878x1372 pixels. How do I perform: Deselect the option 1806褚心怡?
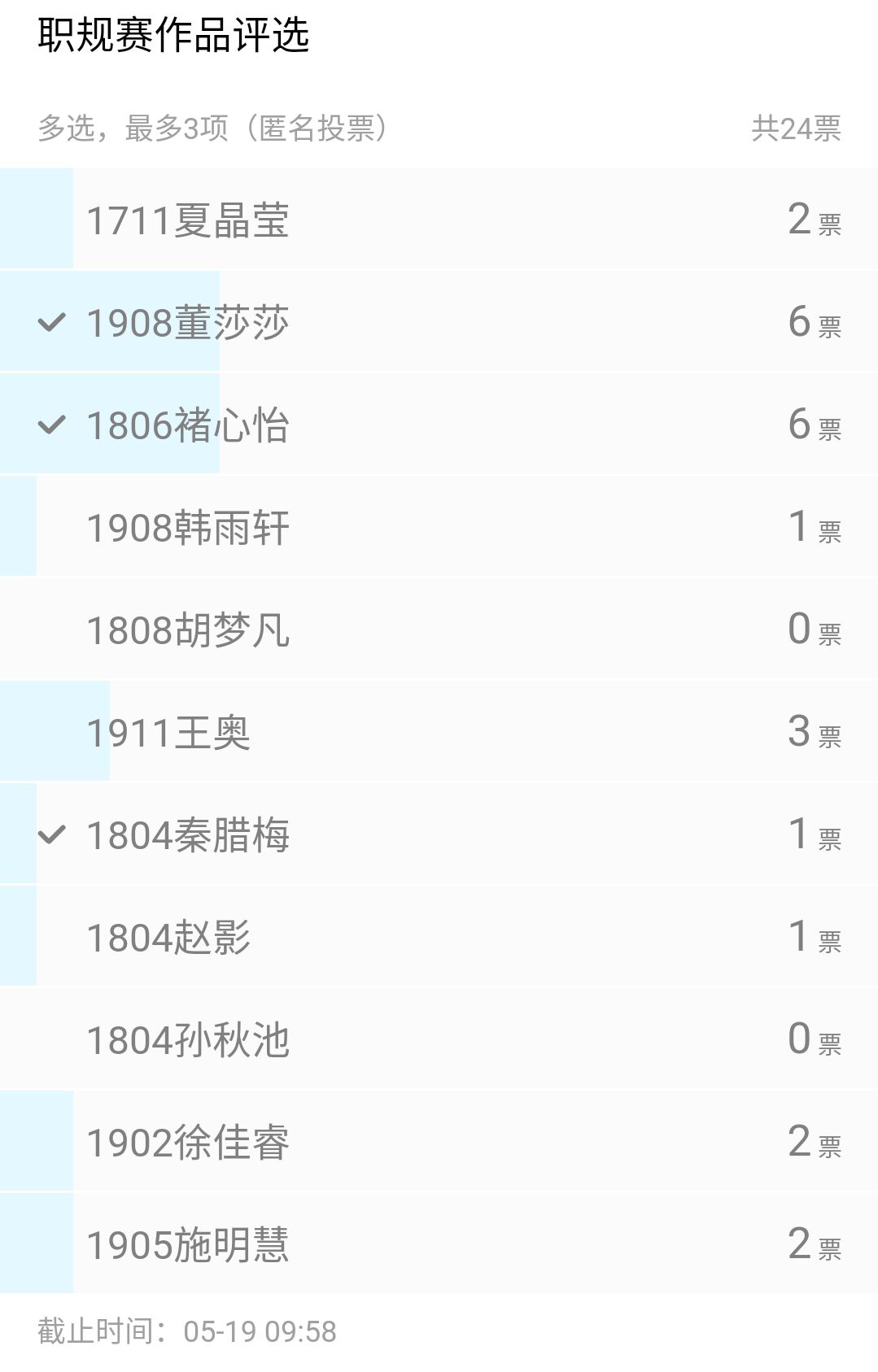(x=188, y=425)
